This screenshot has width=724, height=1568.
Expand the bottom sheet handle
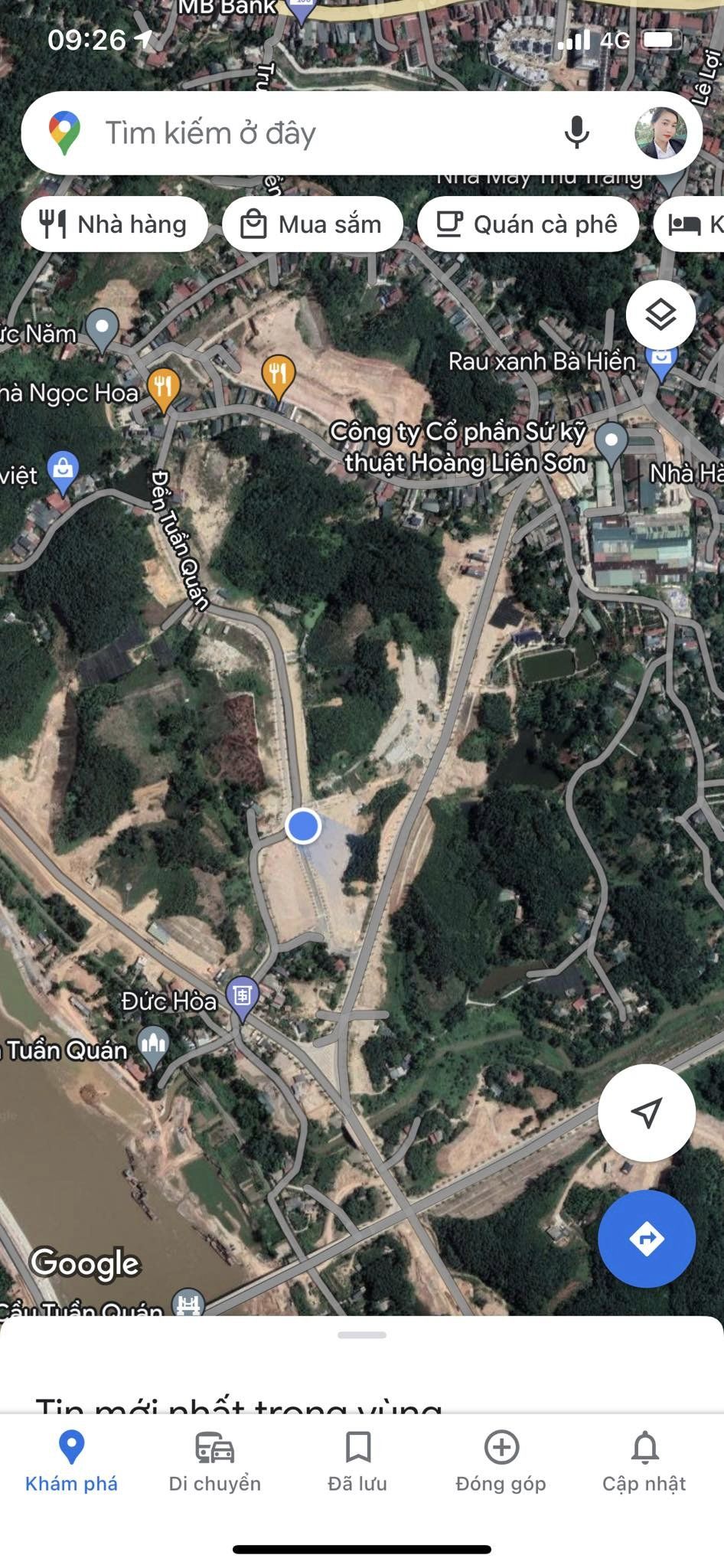tap(362, 1335)
